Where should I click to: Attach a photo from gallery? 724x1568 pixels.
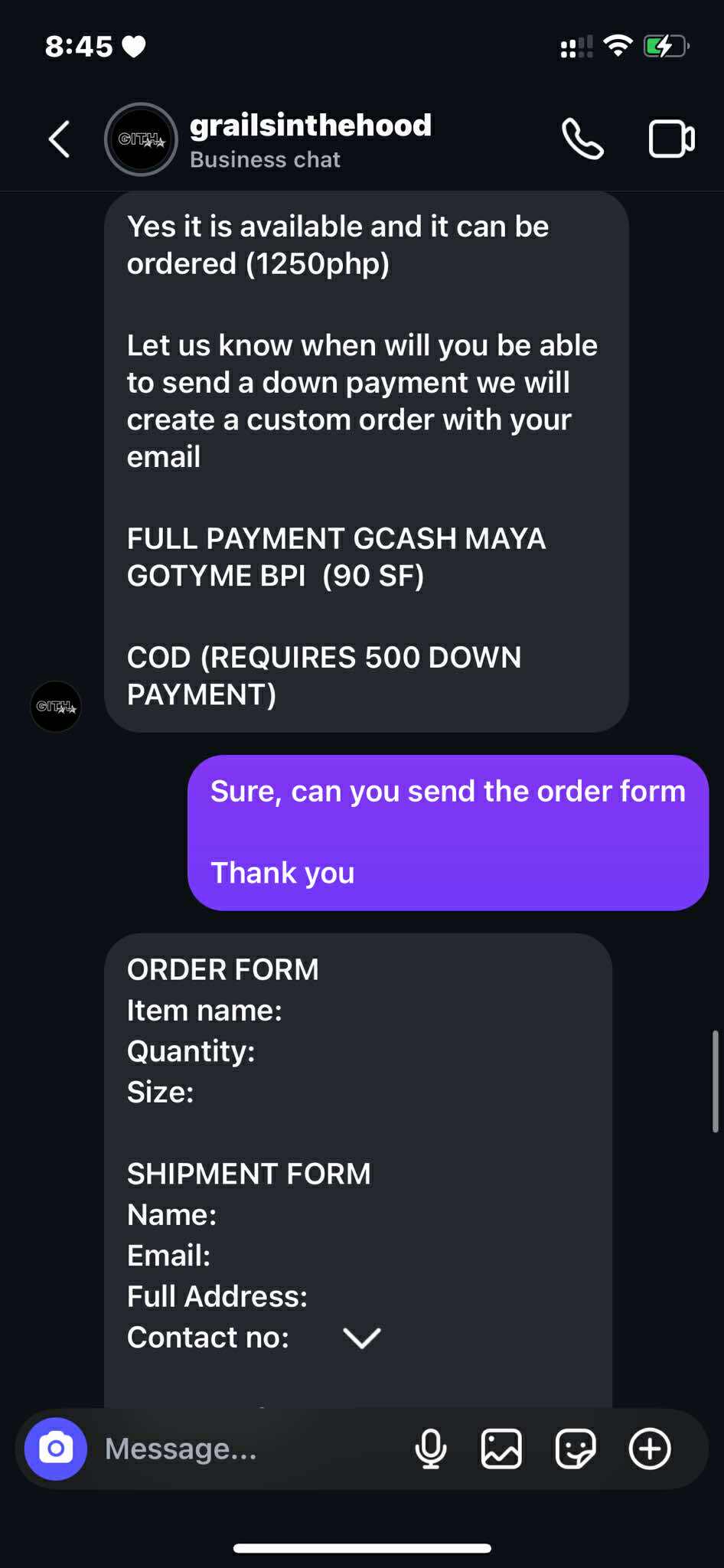(x=501, y=1449)
